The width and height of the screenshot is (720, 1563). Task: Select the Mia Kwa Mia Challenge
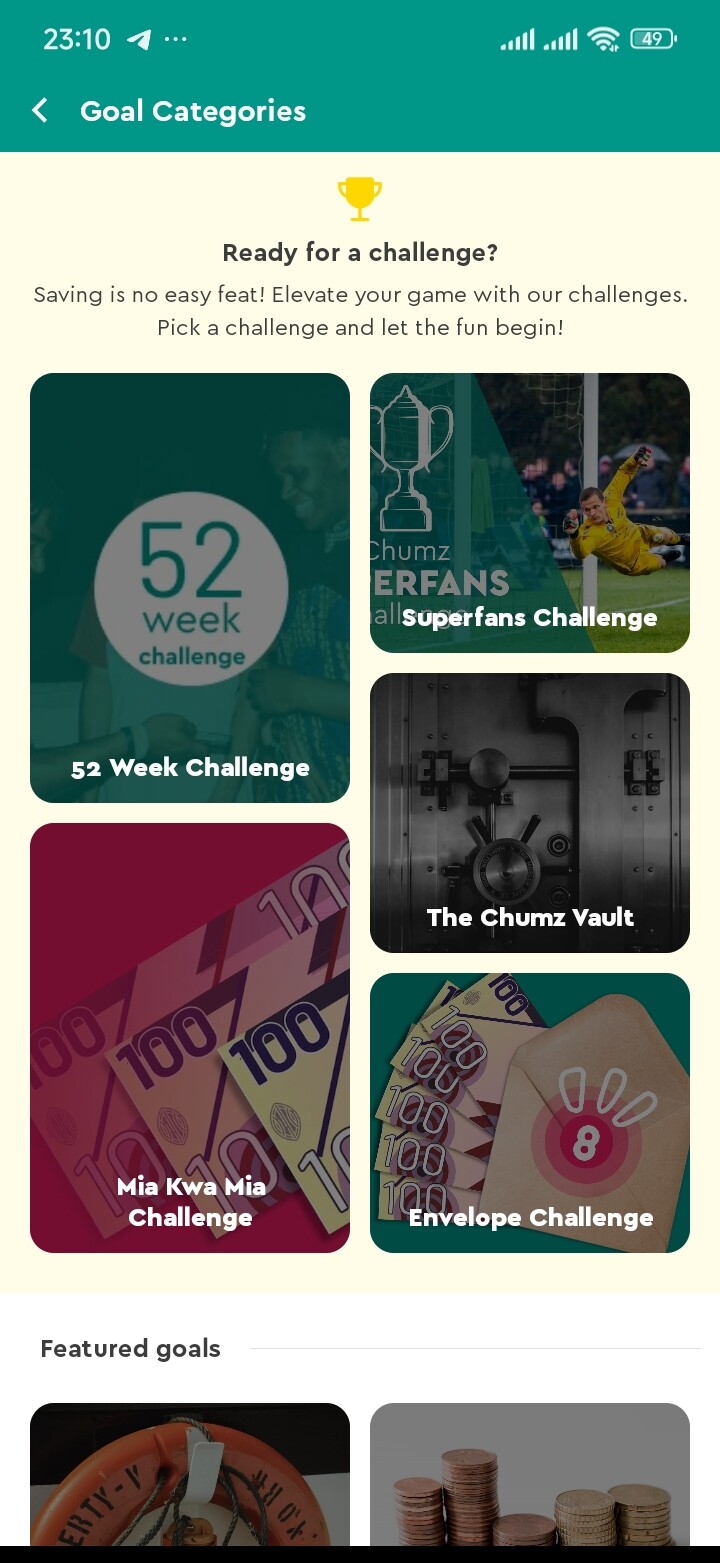click(x=190, y=1037)
